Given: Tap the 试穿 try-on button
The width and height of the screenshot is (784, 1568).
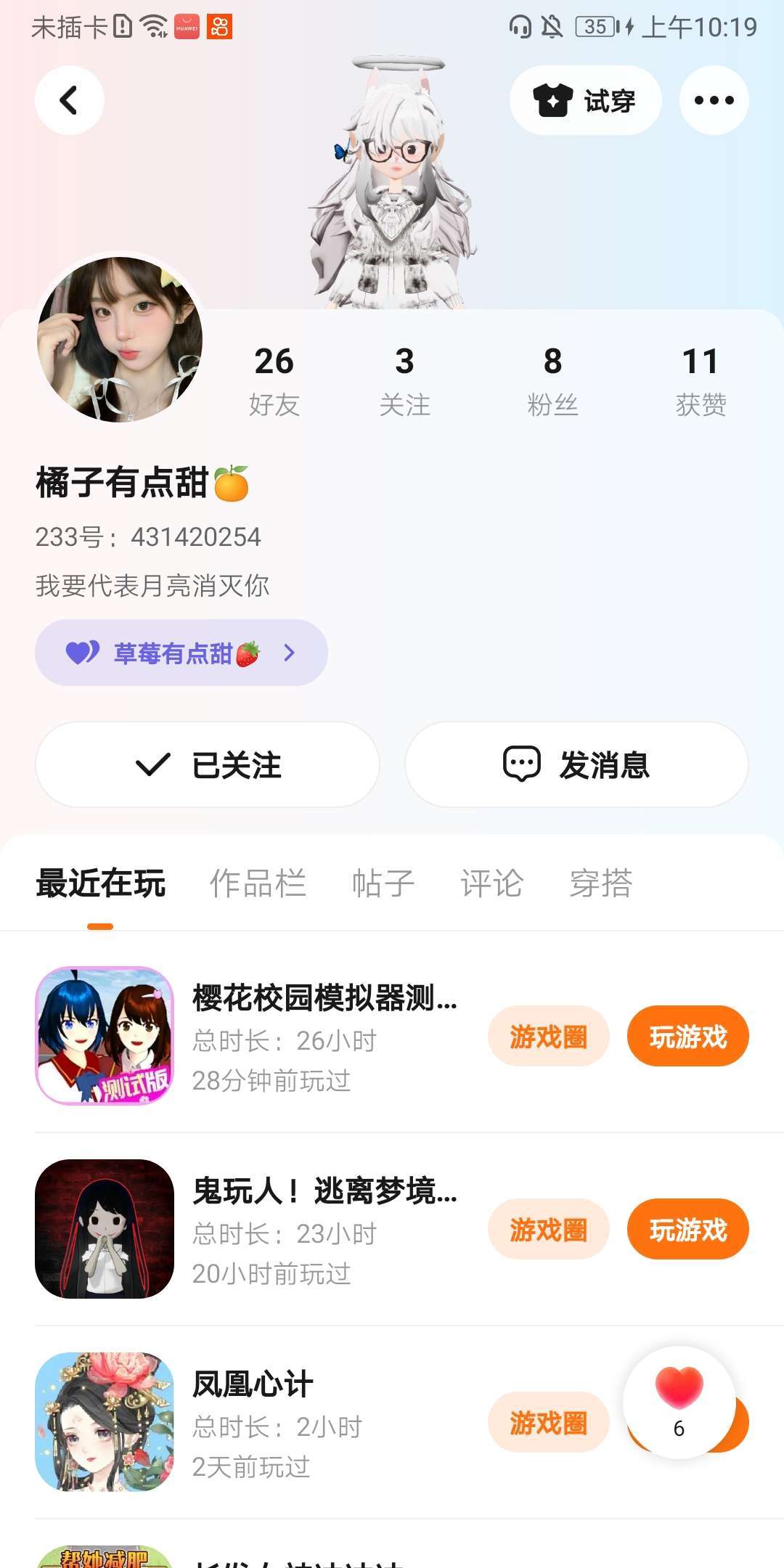Looking at the screenshot, I should point(585,100).
